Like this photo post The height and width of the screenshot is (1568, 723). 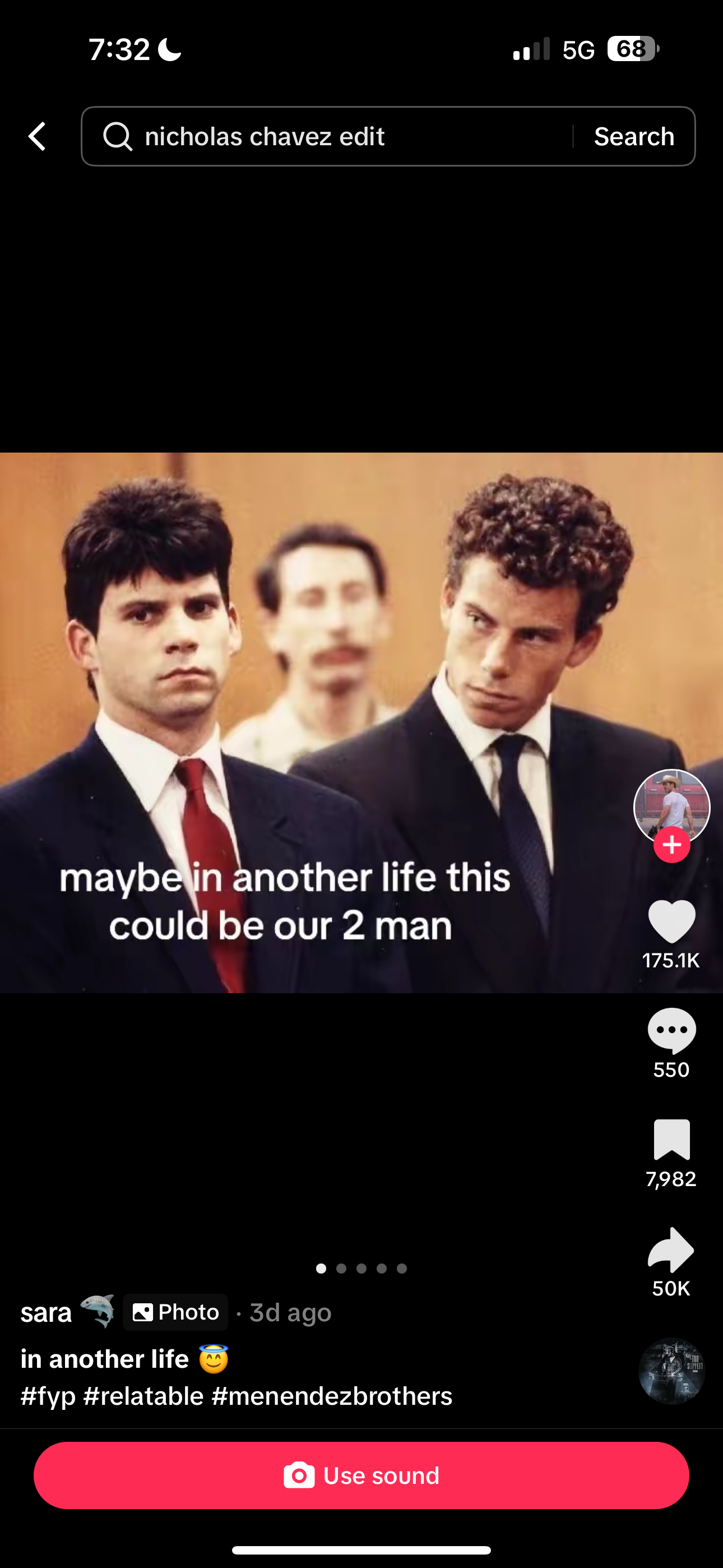pyautogui.click(x=671, y=921)
